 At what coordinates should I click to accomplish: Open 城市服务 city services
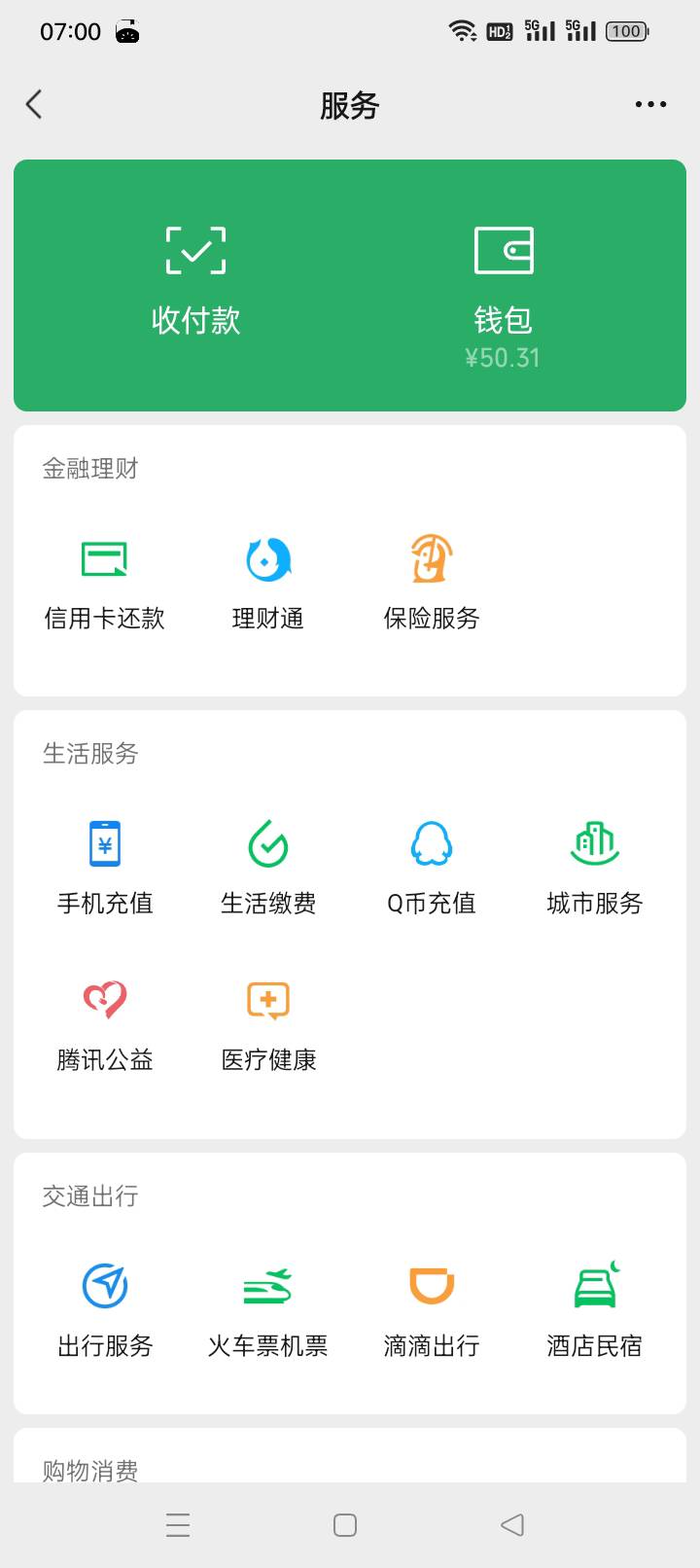pyautogui.click(x=595, y=867)
